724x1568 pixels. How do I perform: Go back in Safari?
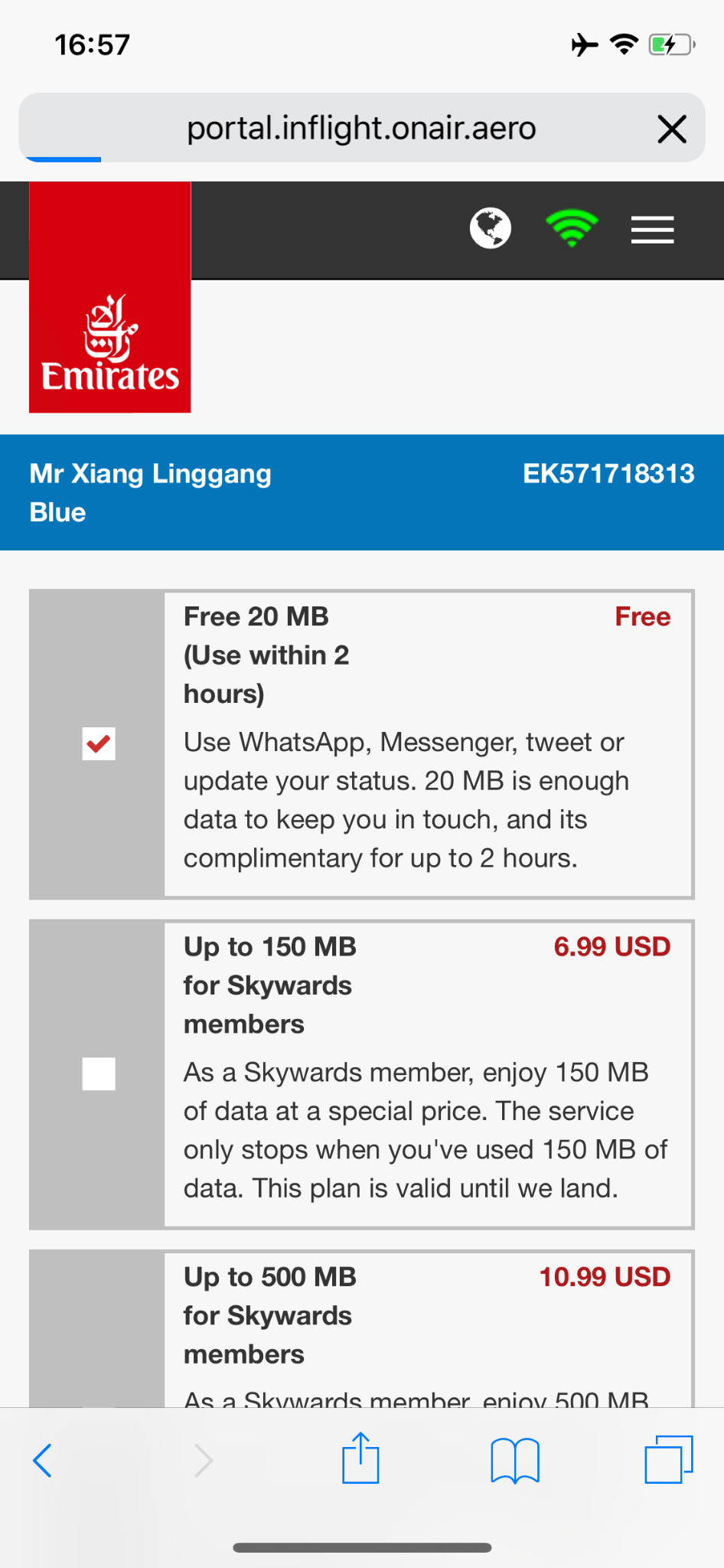click(43, 1460)
